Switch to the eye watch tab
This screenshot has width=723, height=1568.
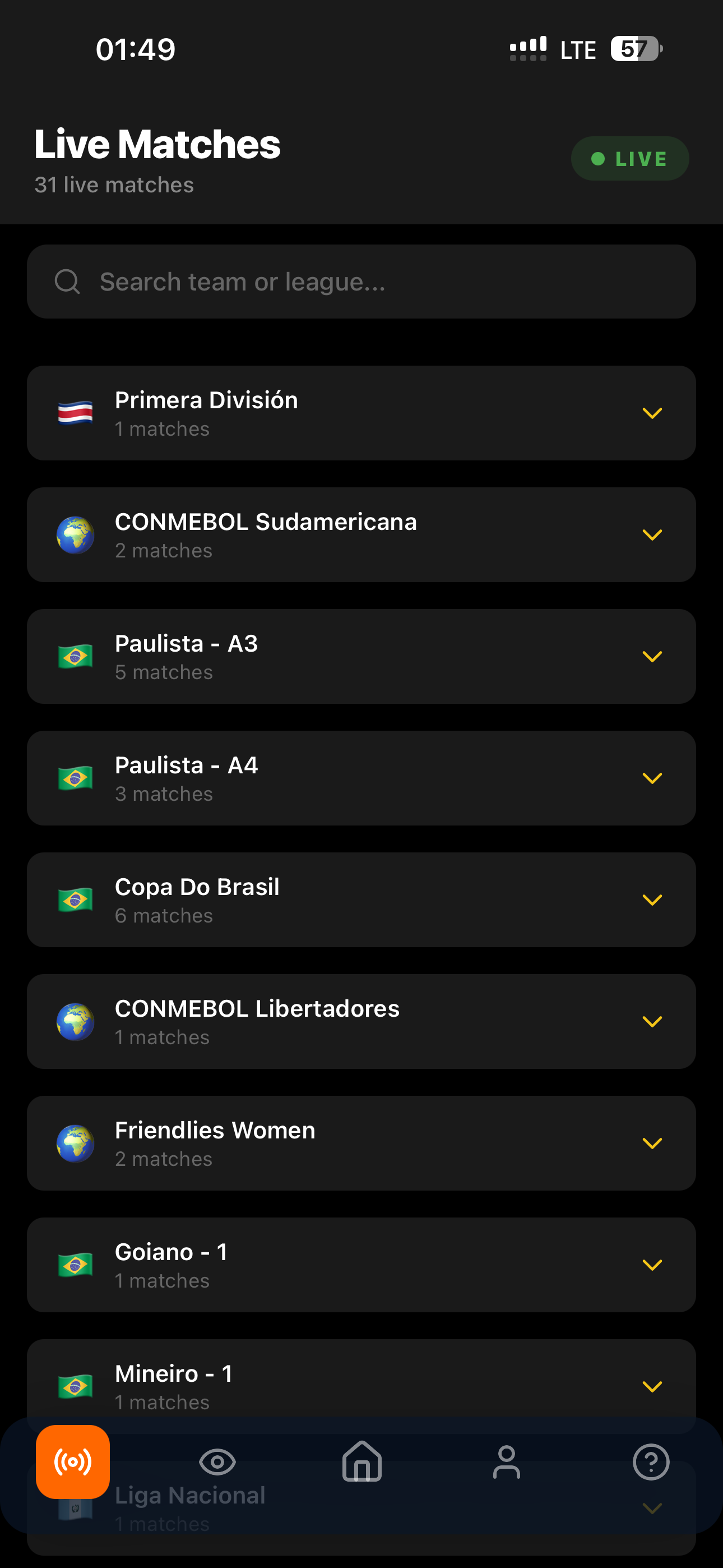coord(217,1462)
